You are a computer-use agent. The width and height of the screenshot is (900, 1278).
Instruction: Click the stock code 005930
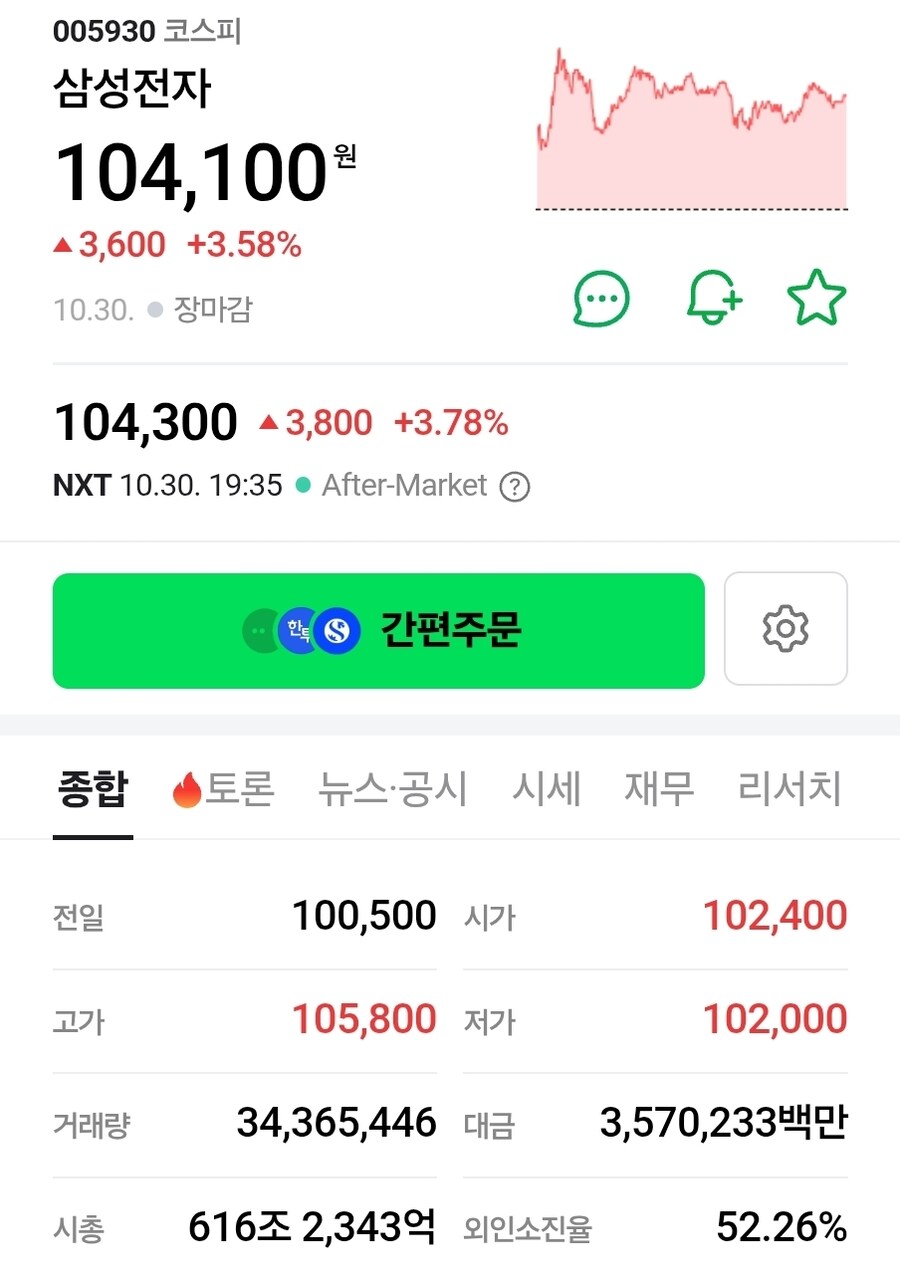[x=104, y=32]
